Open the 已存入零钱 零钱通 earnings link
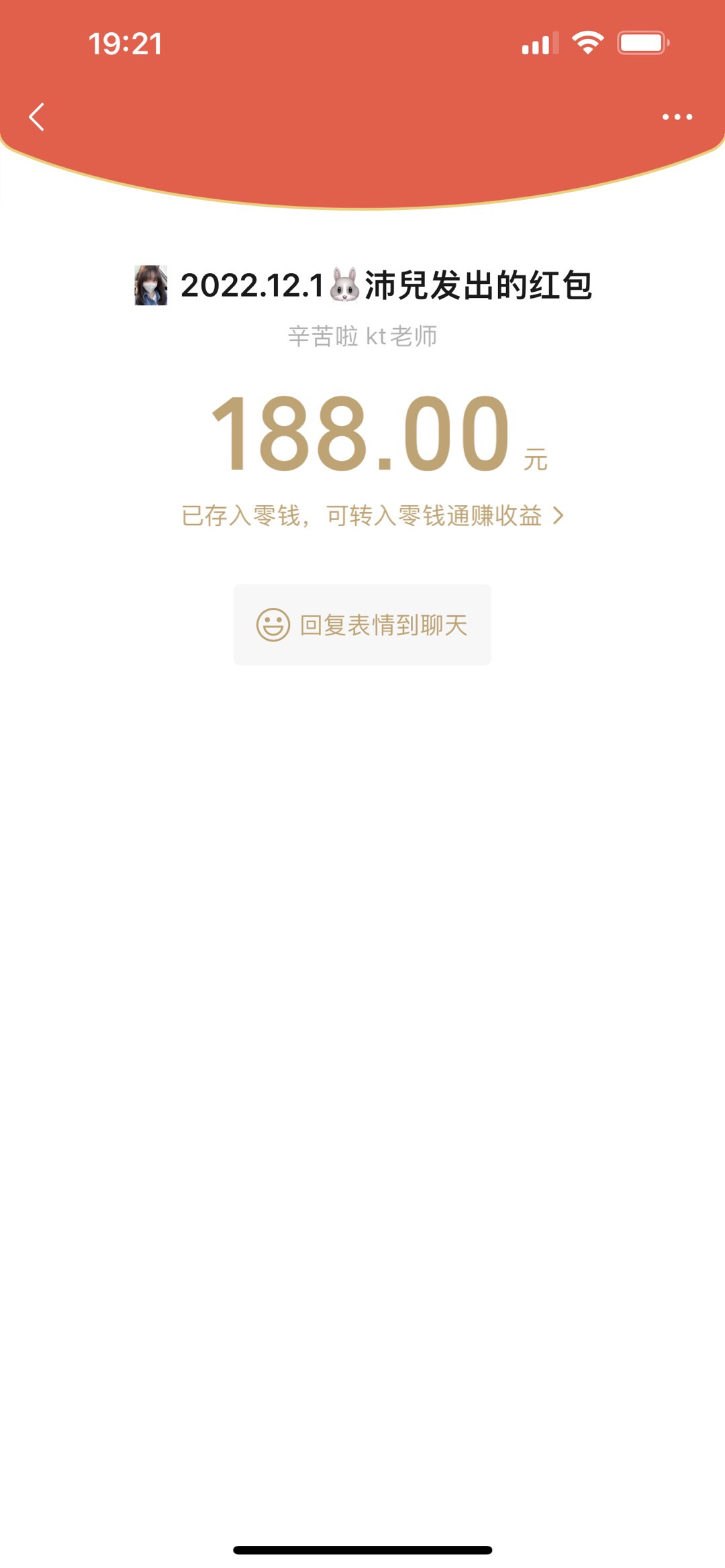Screen dimensions: 725x1568 click(x=373, y=515)
